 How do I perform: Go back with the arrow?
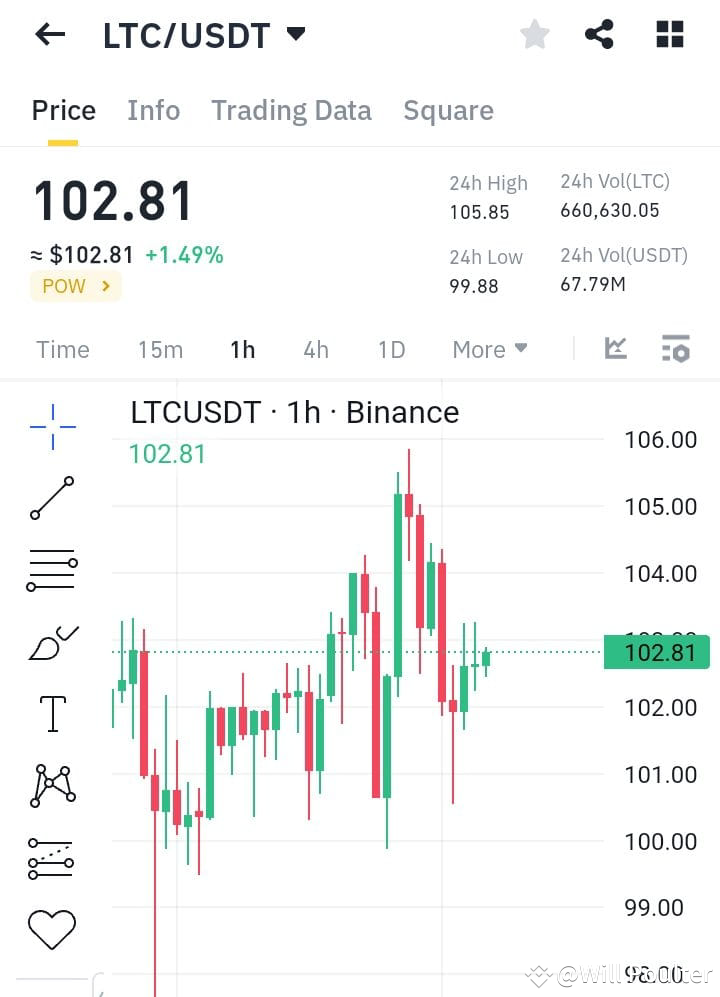pyautogui.click(x=47, y=33)
